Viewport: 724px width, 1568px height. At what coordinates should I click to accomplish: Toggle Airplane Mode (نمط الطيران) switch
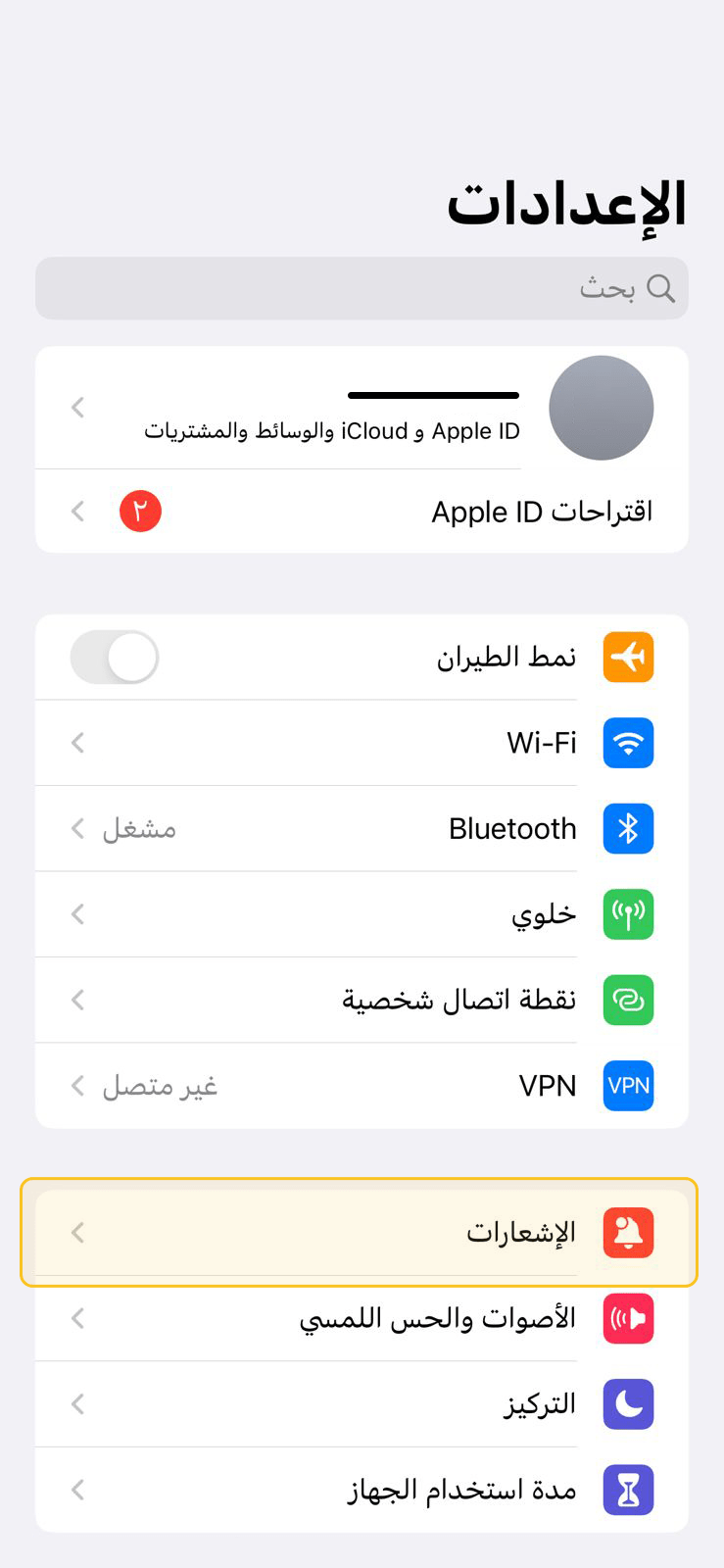point(115,657)
